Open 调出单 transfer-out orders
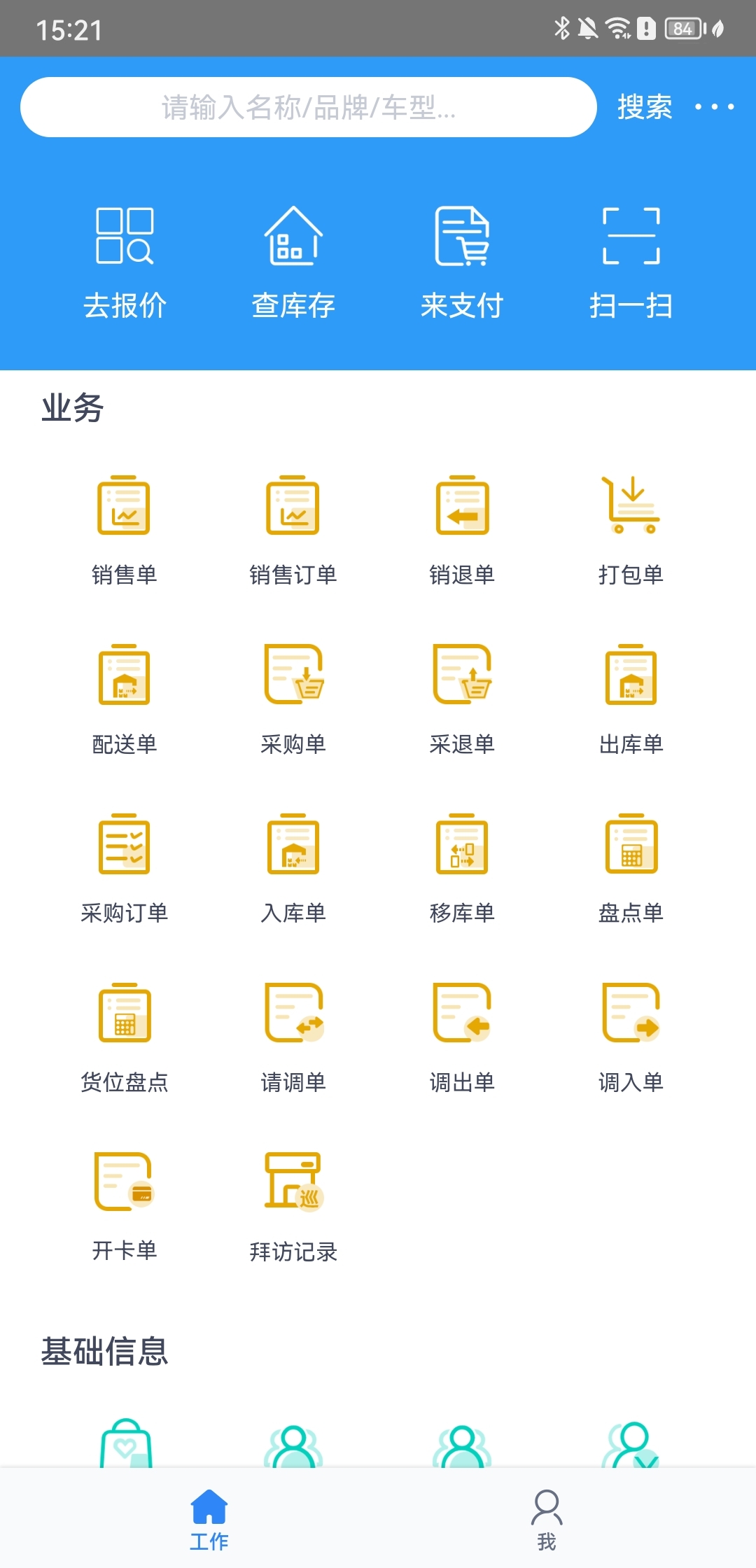 tap(462, 1036)
